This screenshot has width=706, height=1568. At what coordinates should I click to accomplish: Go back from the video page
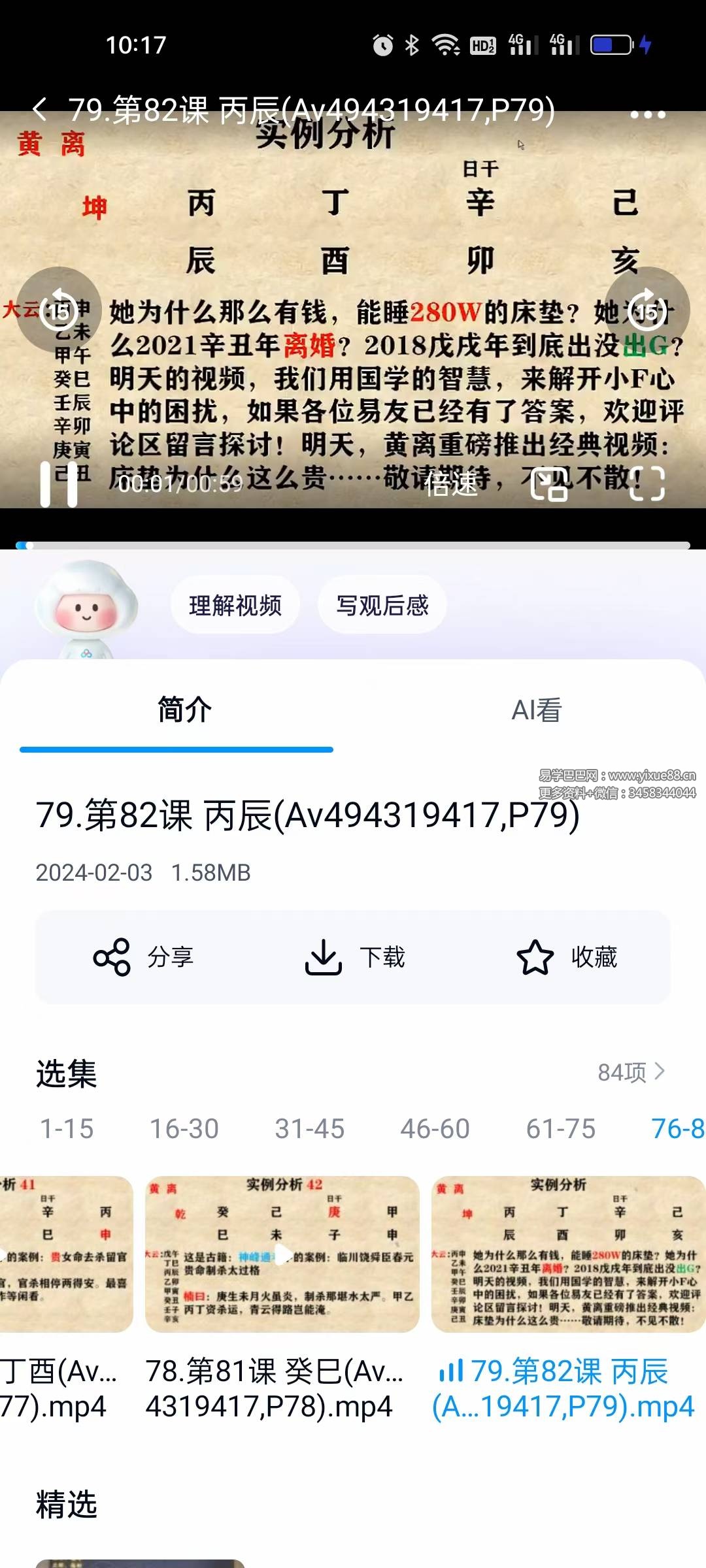(40, 110)
